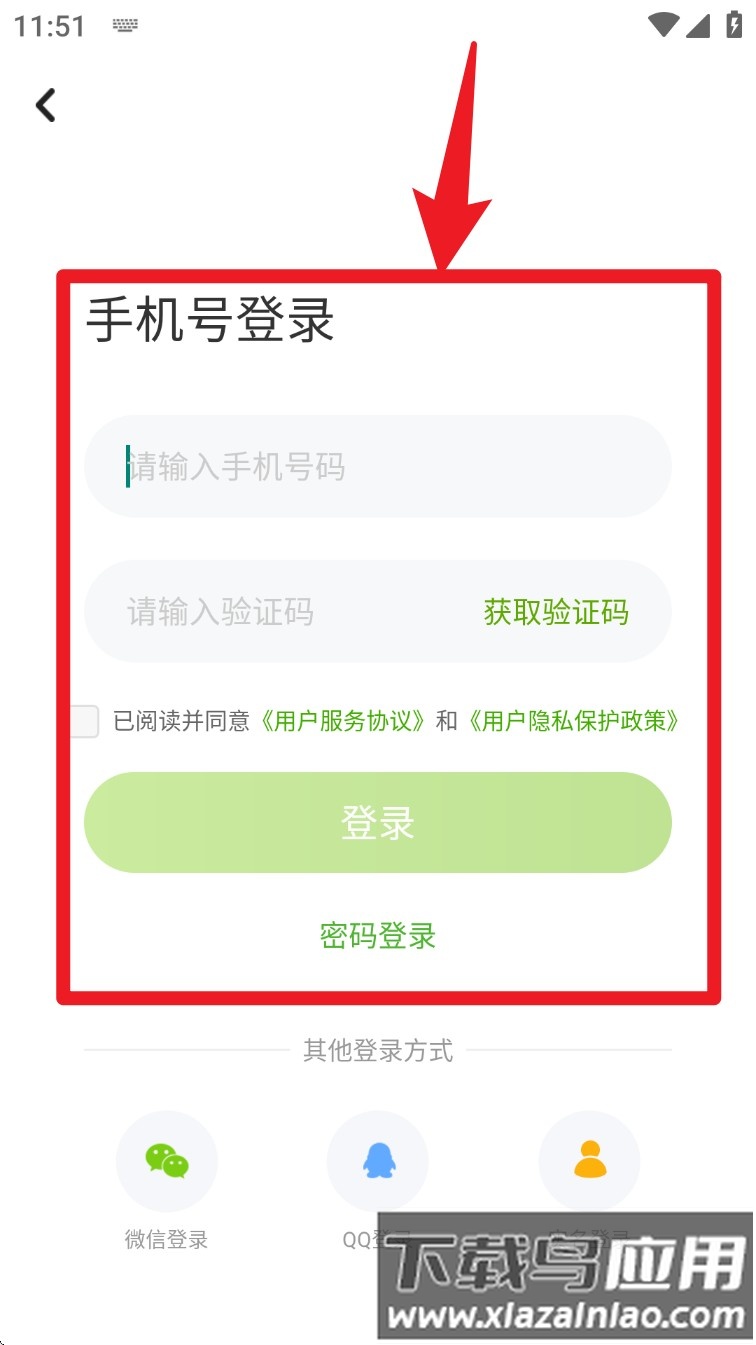This screenshot has width=756, height=1345.
Task: Open WeChat login
Action: pos(166,1160)
